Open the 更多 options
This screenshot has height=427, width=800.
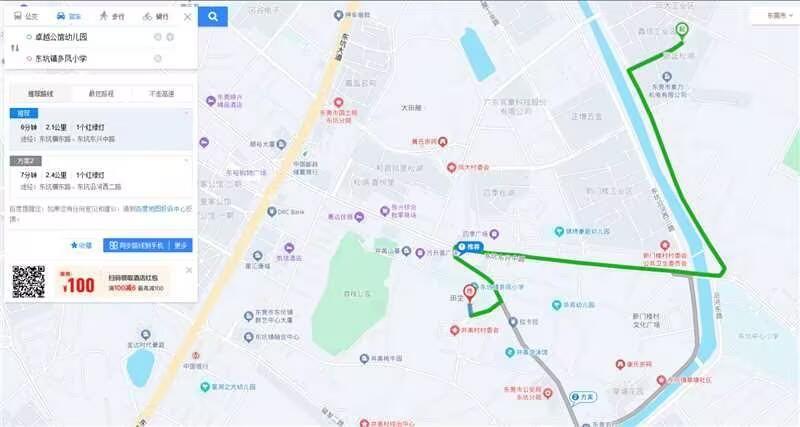pos(180,245)
